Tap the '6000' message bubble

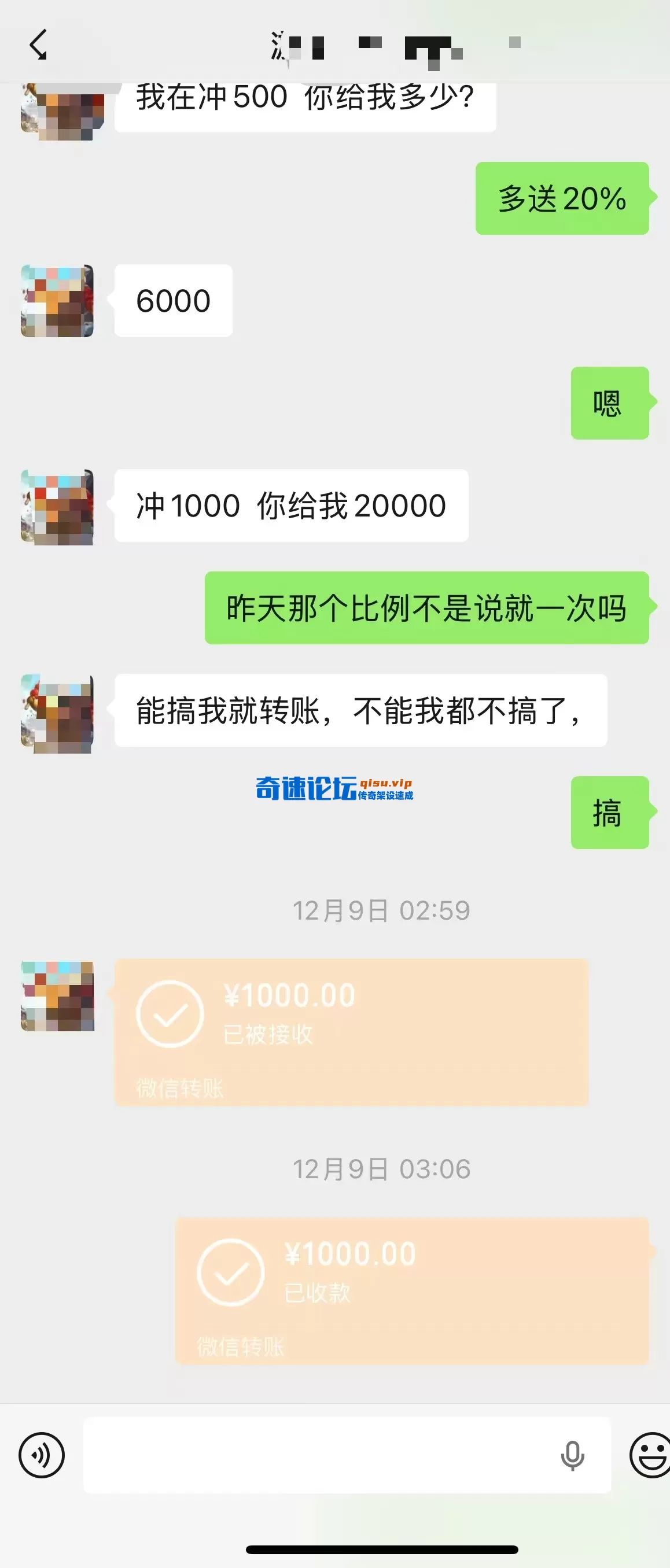172,300
